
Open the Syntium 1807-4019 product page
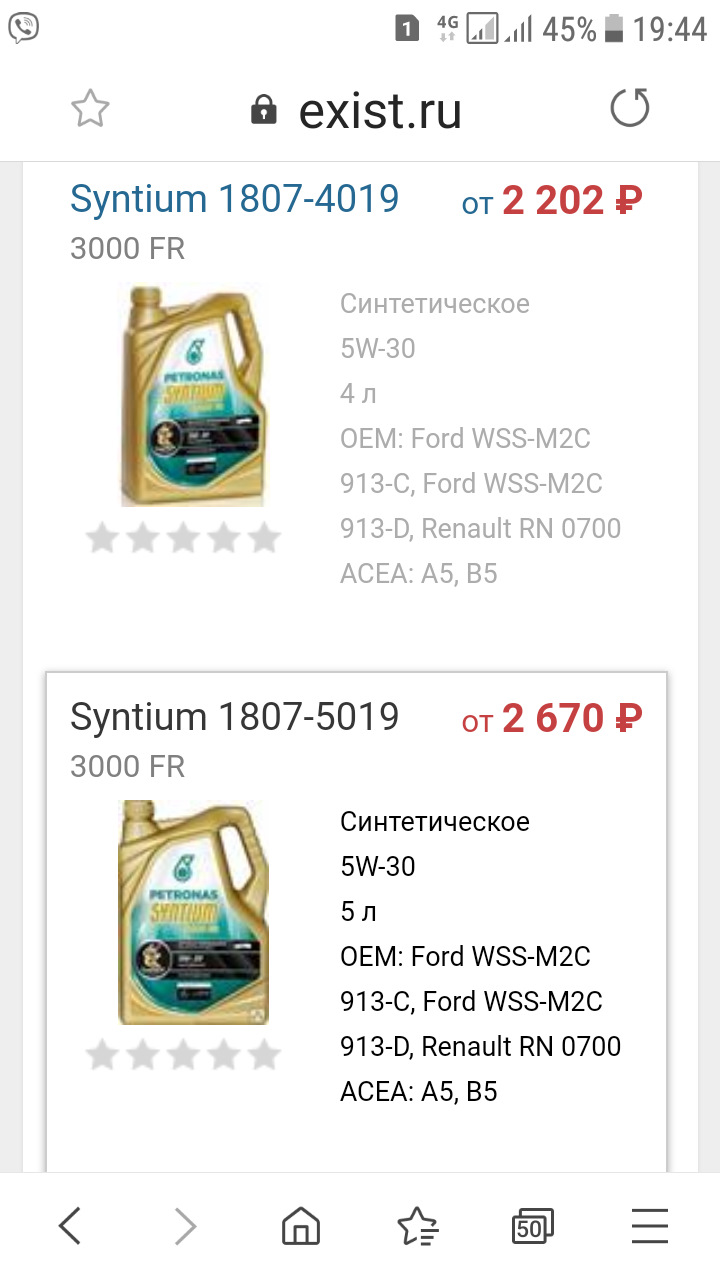coord(233,199)
